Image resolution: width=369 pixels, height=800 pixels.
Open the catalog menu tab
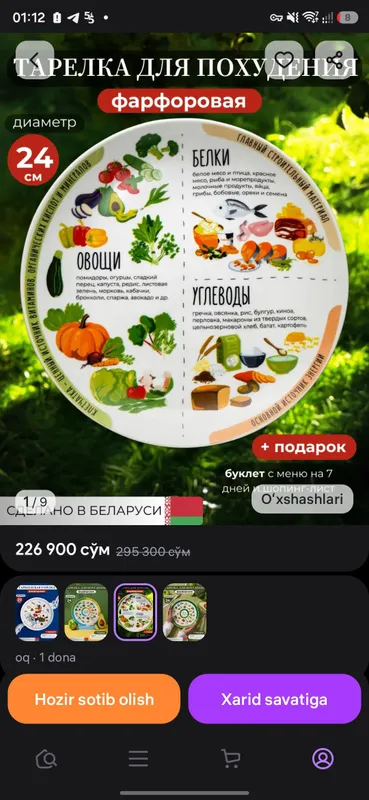tap(138, 759)
